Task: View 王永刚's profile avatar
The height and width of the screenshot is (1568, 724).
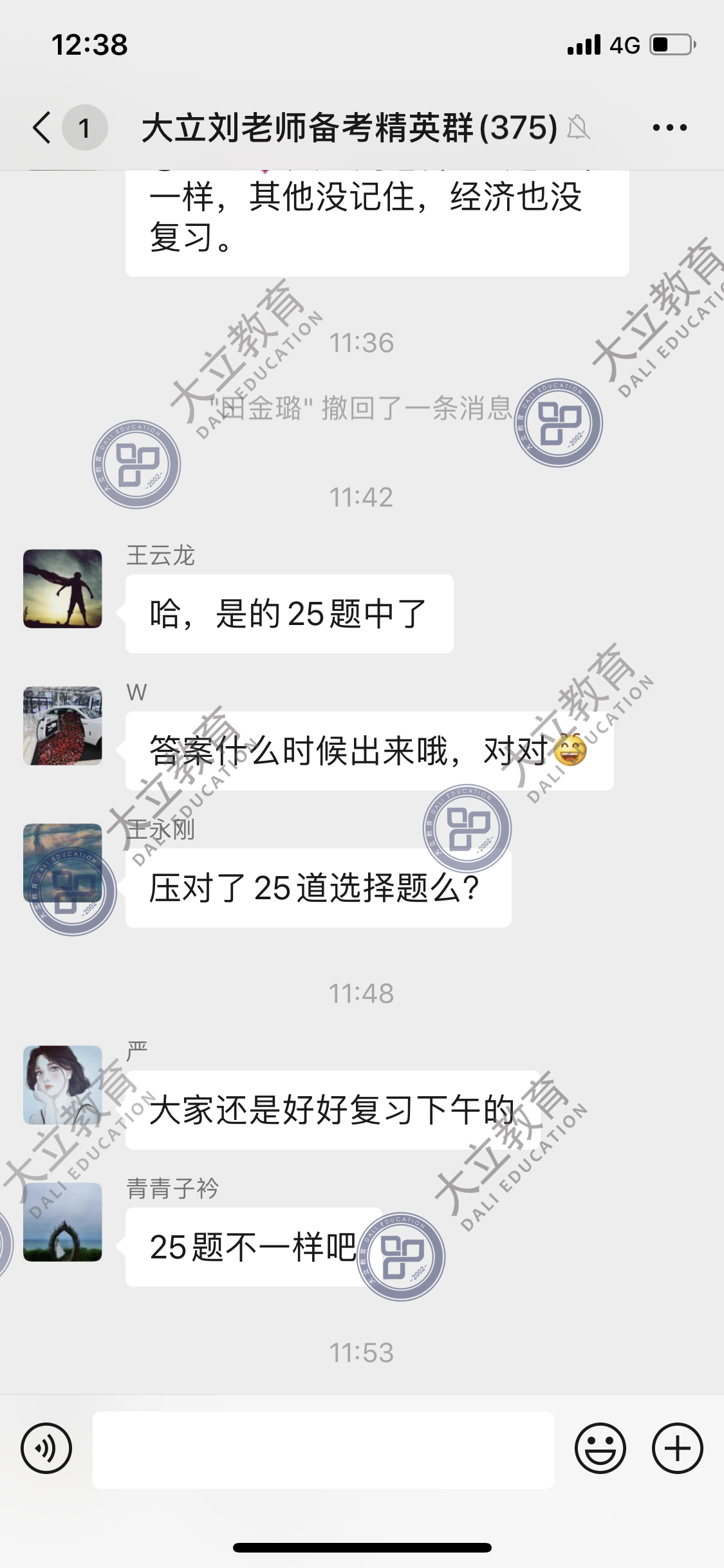Action: coord(62,863)
